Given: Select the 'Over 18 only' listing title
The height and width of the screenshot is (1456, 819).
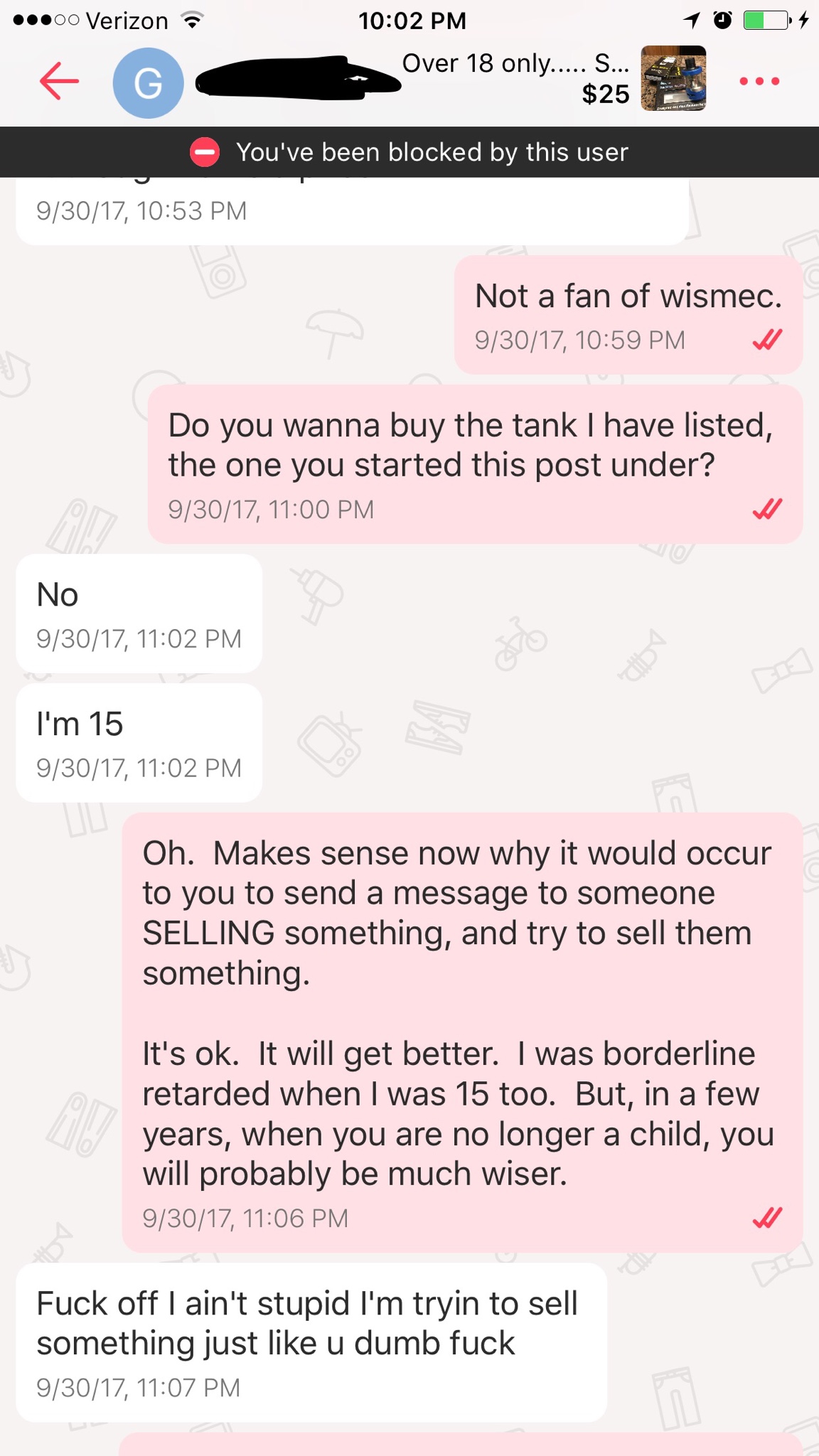Looking at the screenshot, I should (x=515, y=63).
